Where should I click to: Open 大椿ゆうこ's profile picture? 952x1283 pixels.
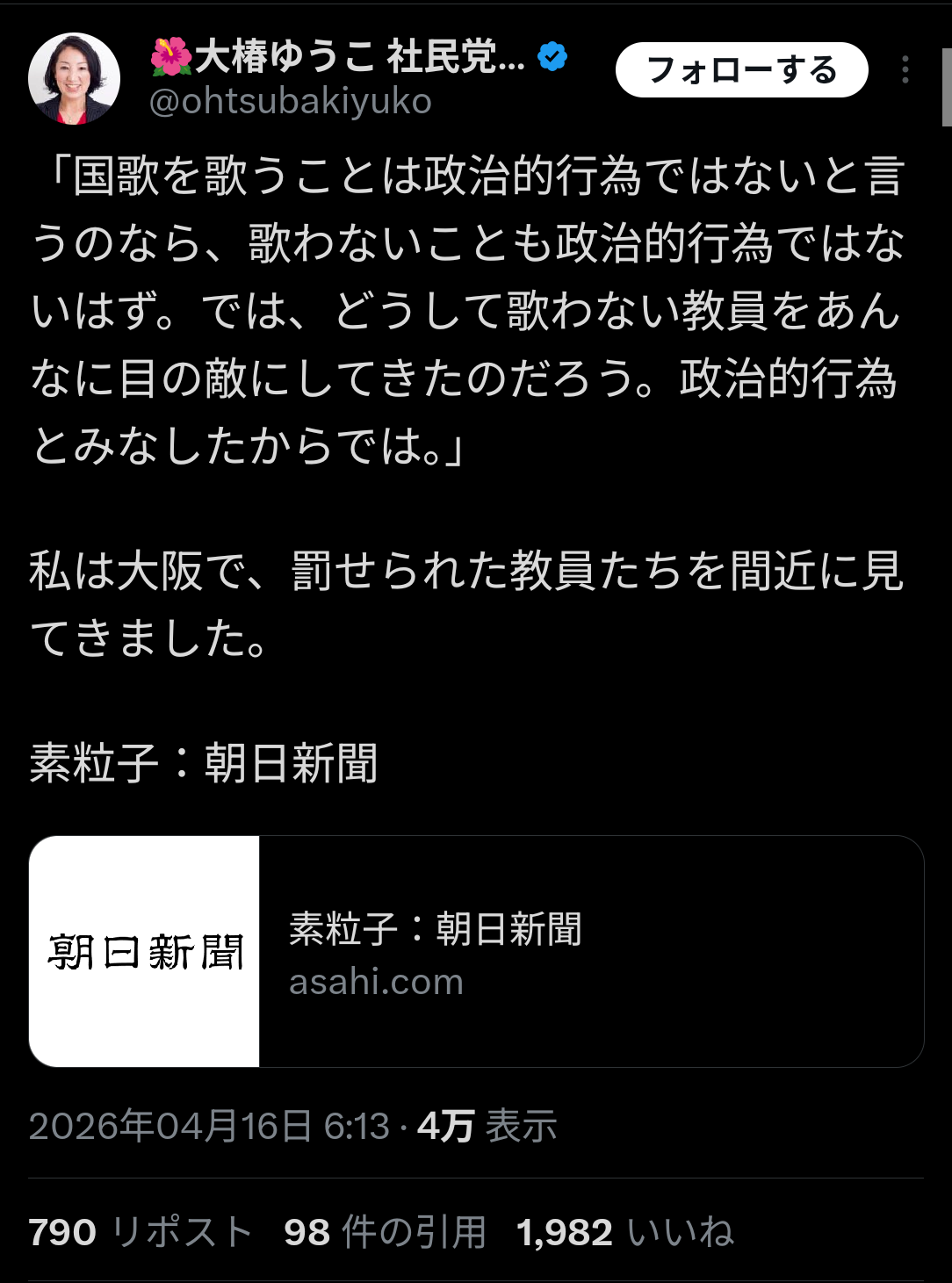tap(74, 78)
